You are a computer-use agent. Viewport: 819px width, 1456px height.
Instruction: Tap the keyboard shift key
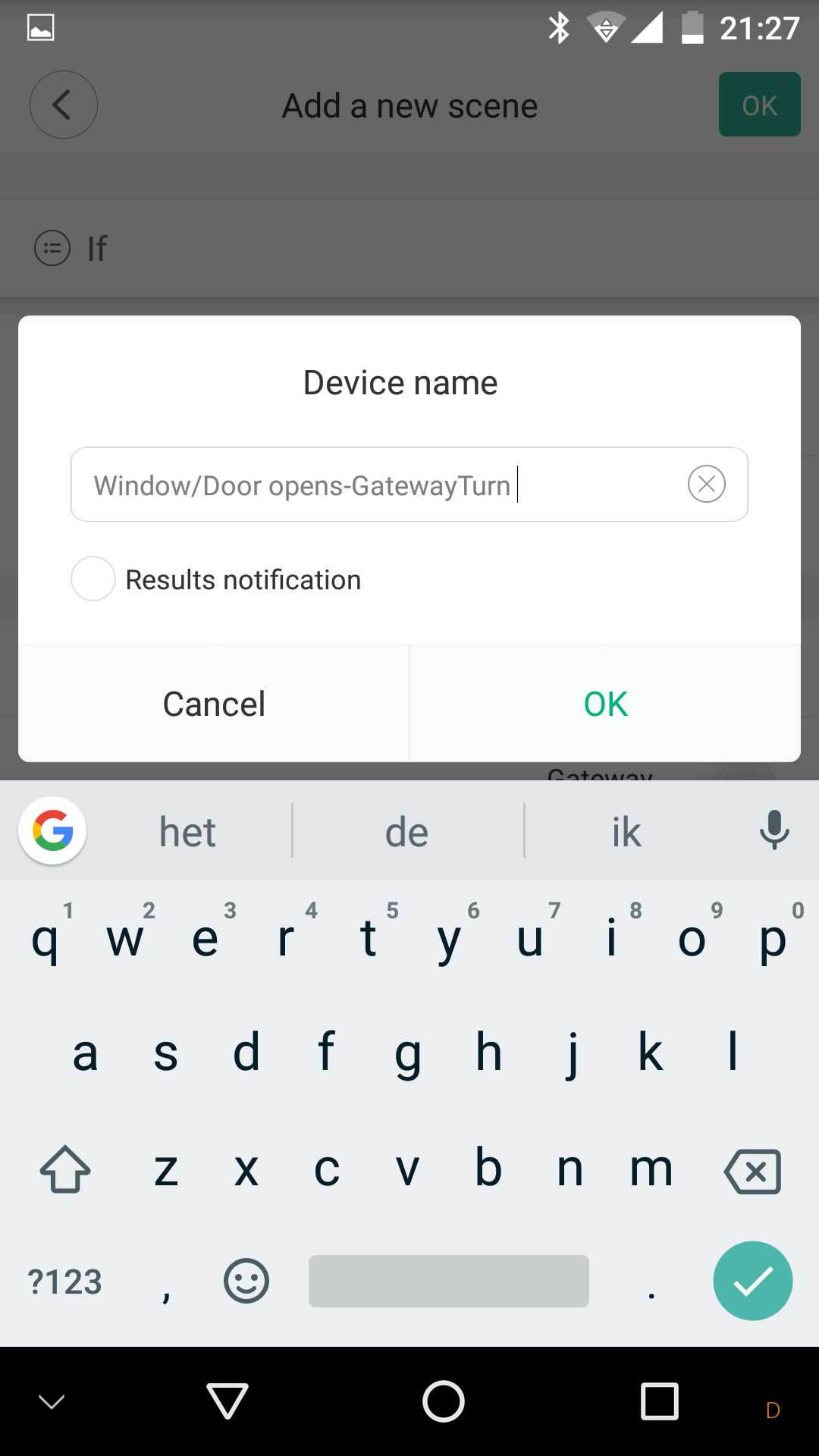pyautogui.click(x=65, y=1169)
